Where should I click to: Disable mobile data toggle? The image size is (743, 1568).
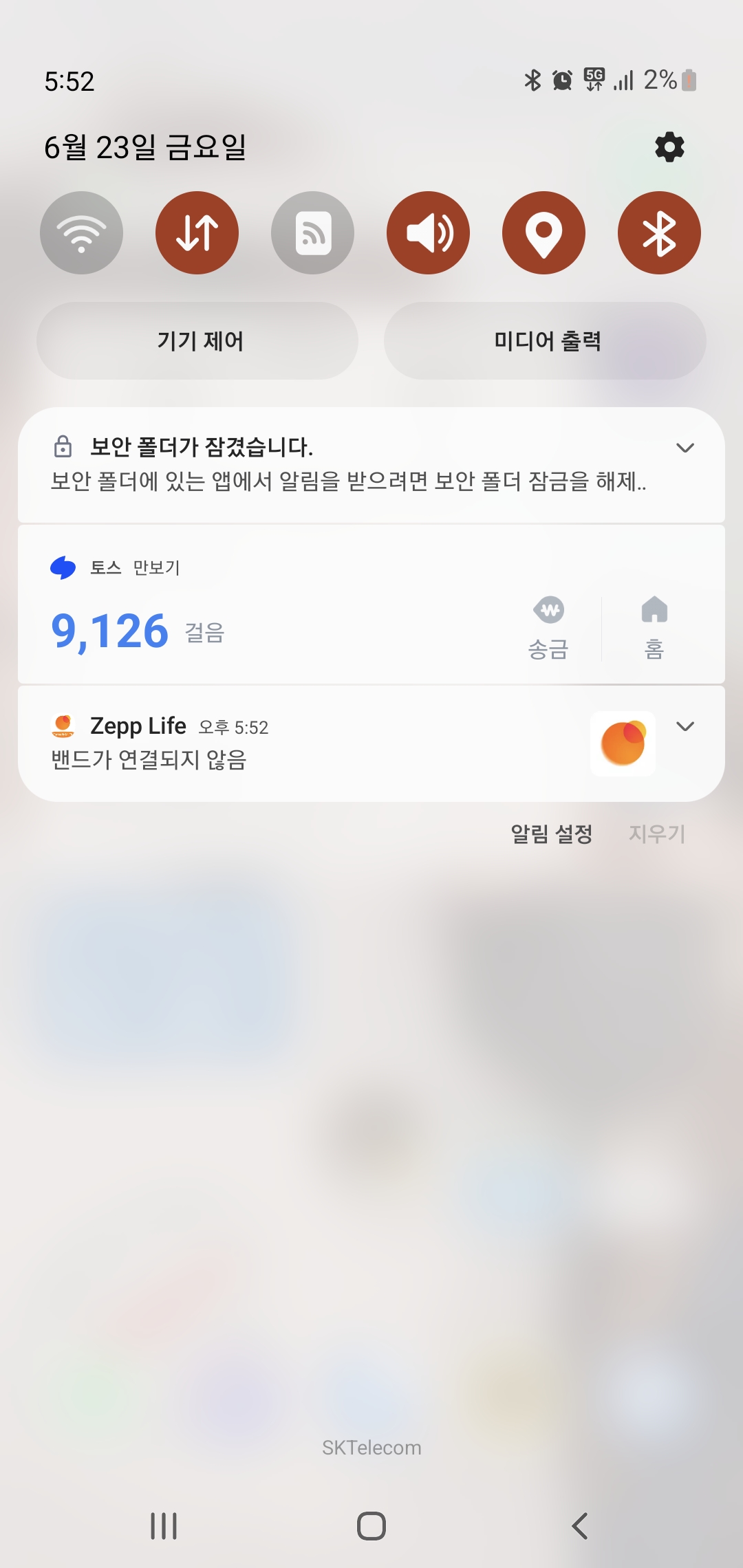tap(197, 233)
